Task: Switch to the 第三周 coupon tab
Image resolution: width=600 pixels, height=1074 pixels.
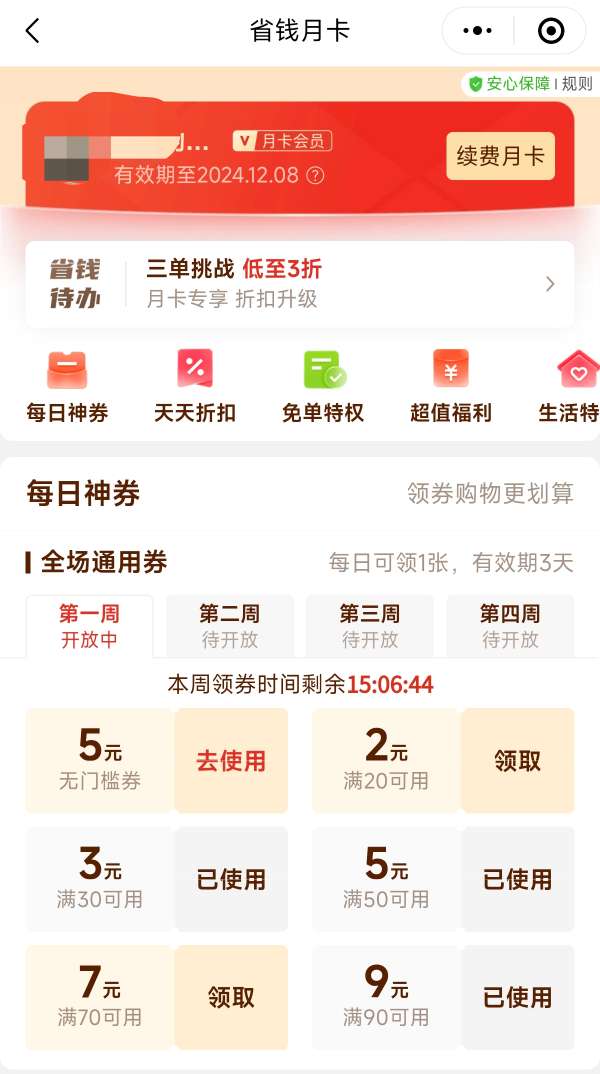Action: pyautogui.click(x=370, y=625)
